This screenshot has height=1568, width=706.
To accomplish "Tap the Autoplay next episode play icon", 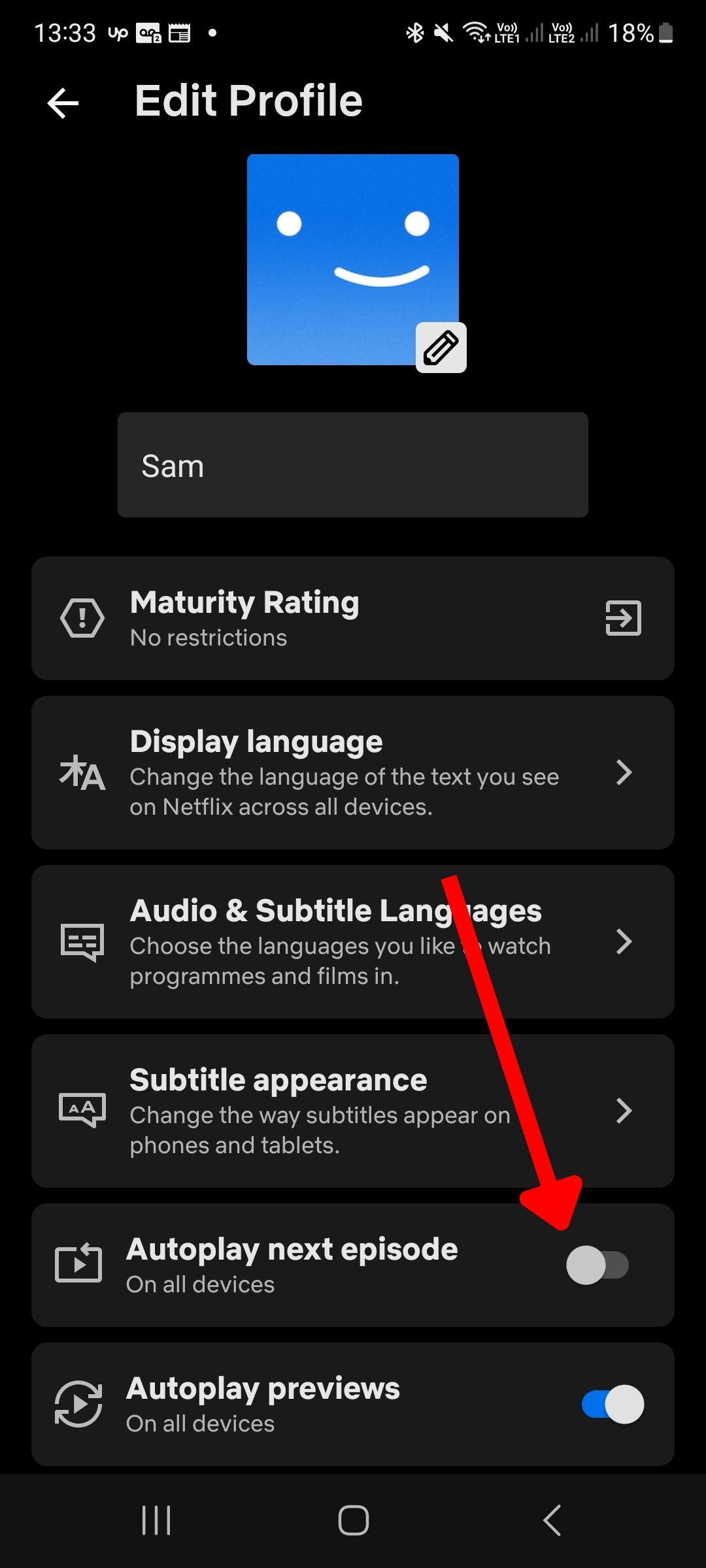I will tap(78, 1265).
